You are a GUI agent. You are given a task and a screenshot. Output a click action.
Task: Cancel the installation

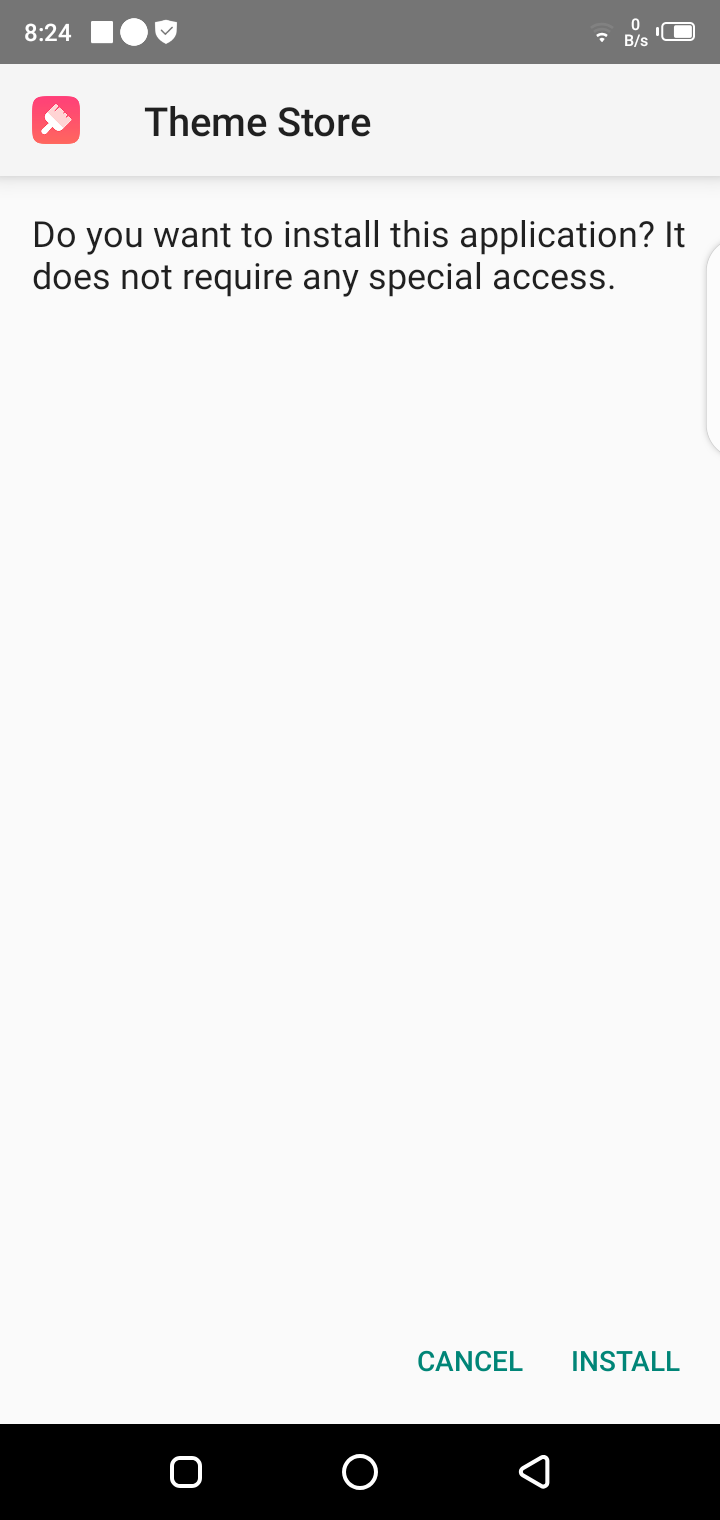[470, 1361]
